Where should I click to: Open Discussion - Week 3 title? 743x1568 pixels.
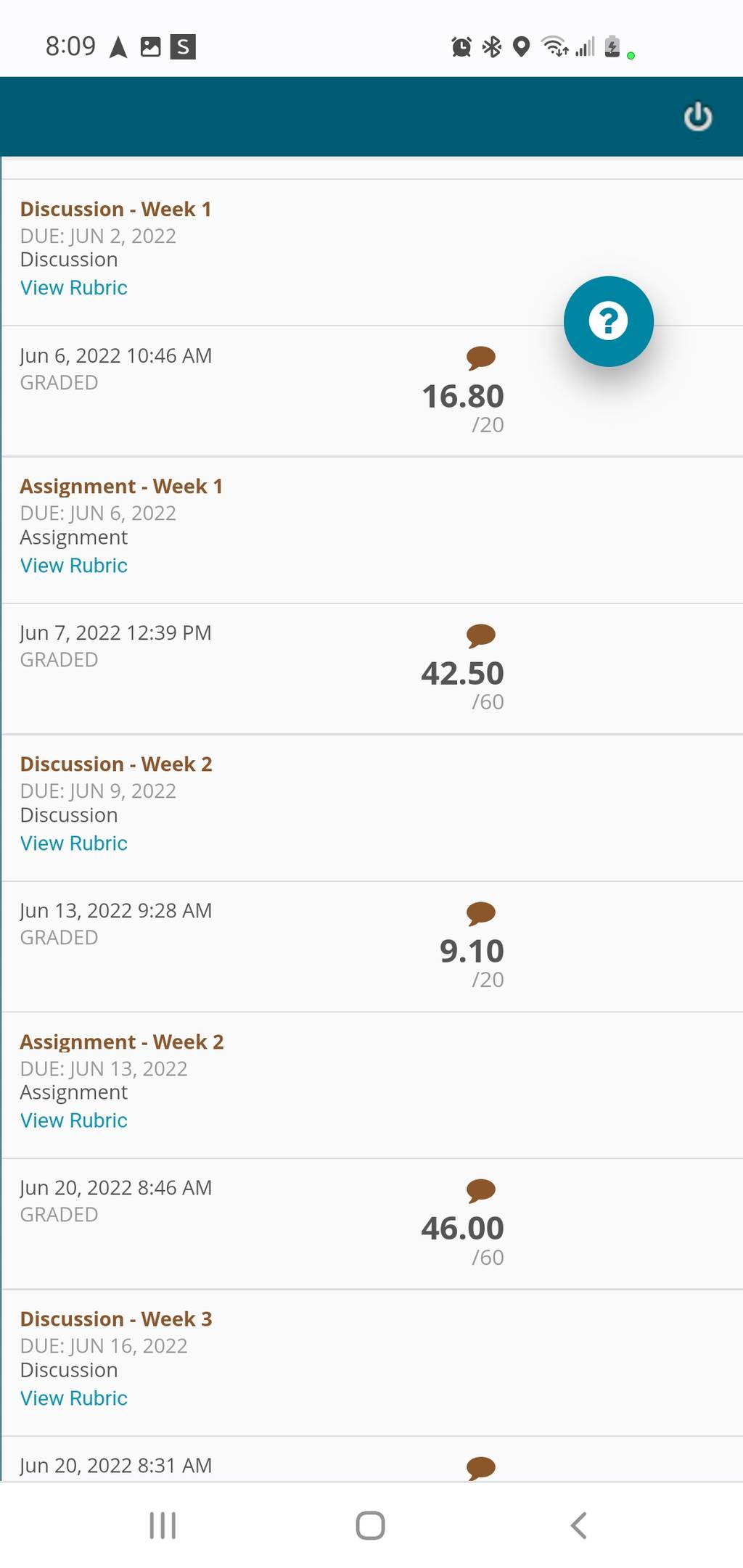pyautogui.click(x=116, y=1319)
